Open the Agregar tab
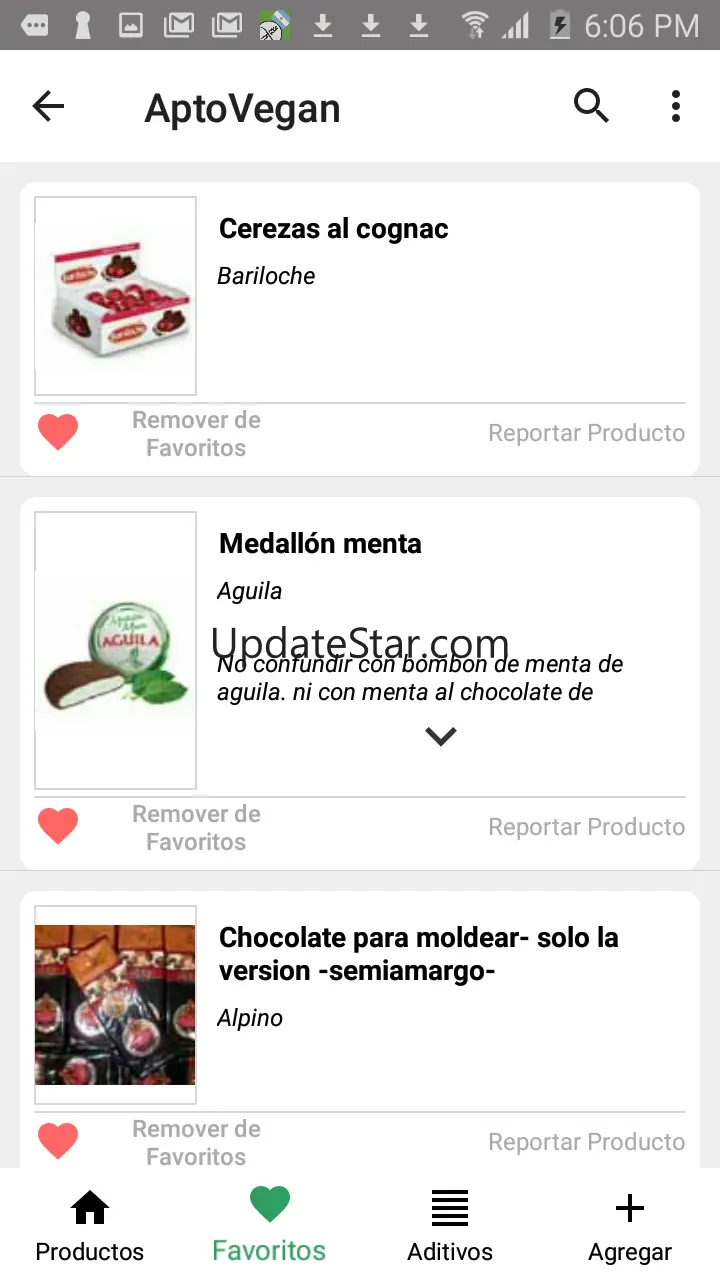Image resolution: width=720 pixels, height=1280 pixels. click(630, 1225)
